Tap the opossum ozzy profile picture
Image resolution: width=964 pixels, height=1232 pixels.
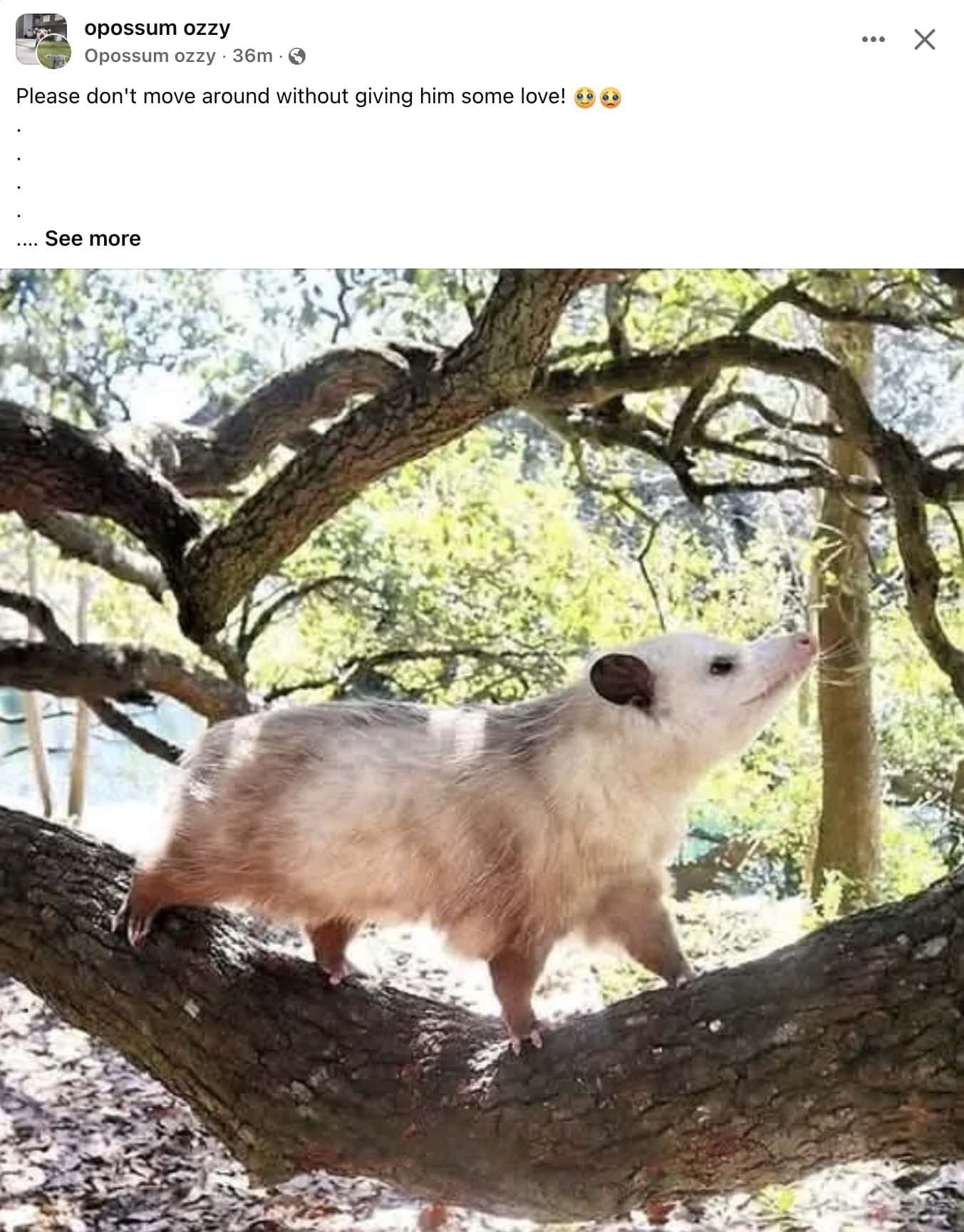coord(43,41)
